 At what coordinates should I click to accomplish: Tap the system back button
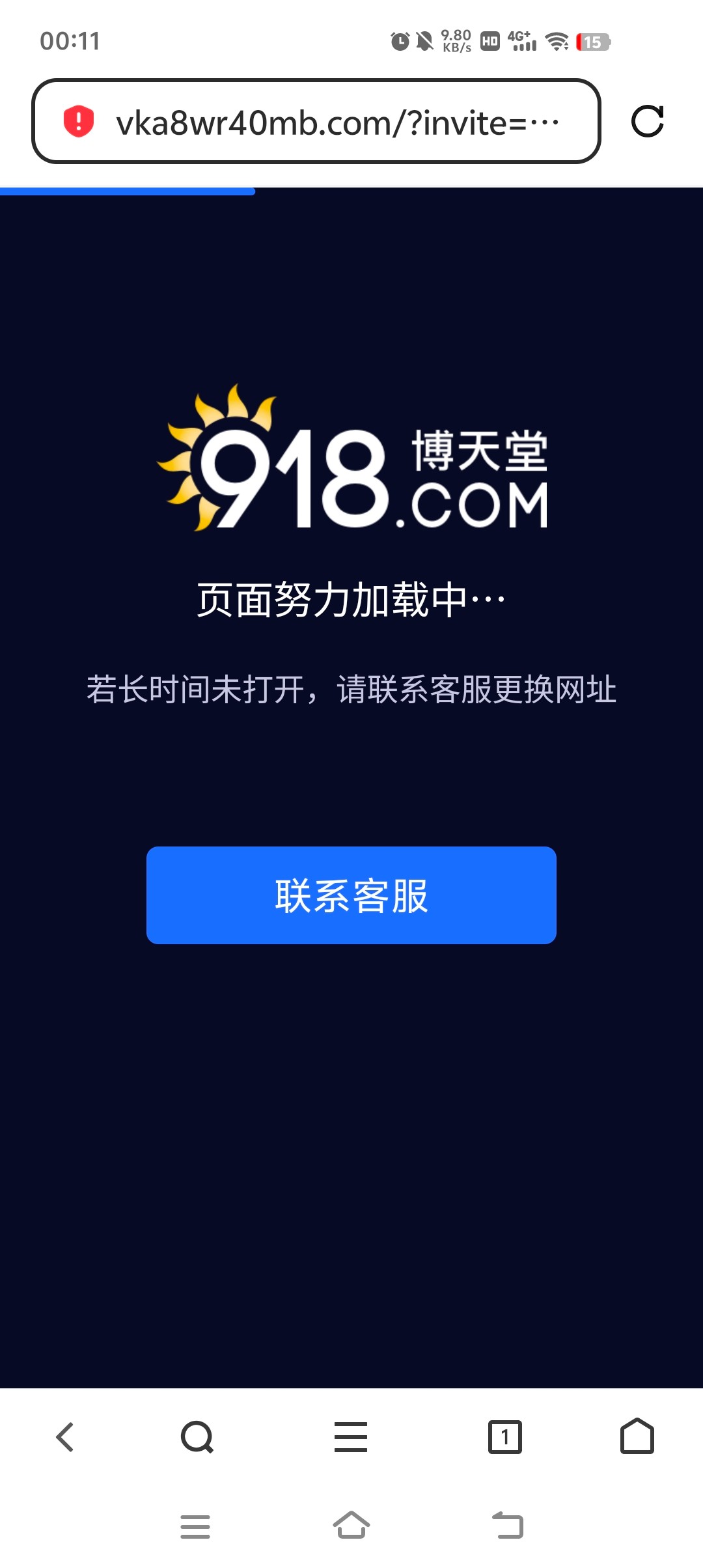pyautogui.click(x=508, y=1525)
